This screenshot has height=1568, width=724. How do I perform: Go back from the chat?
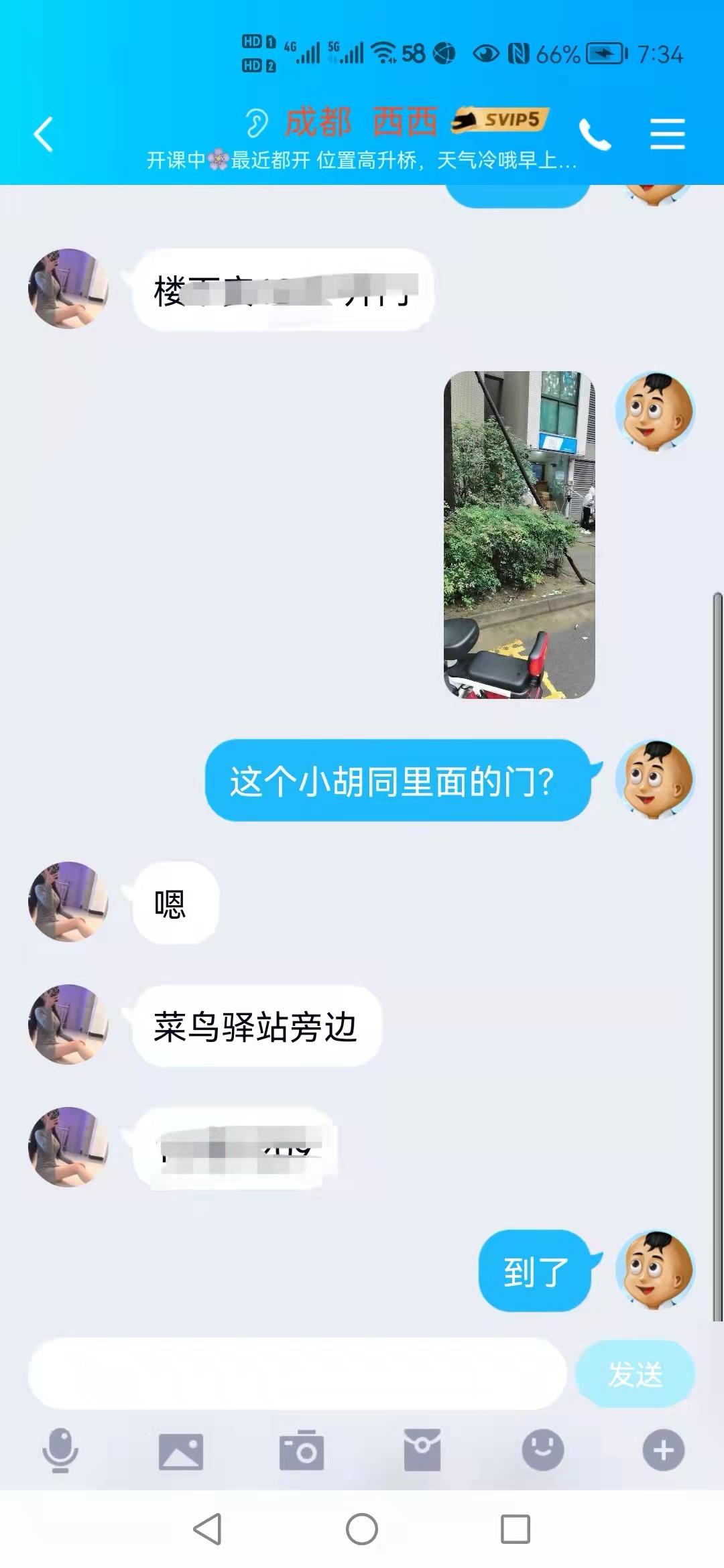pos(44,134)
